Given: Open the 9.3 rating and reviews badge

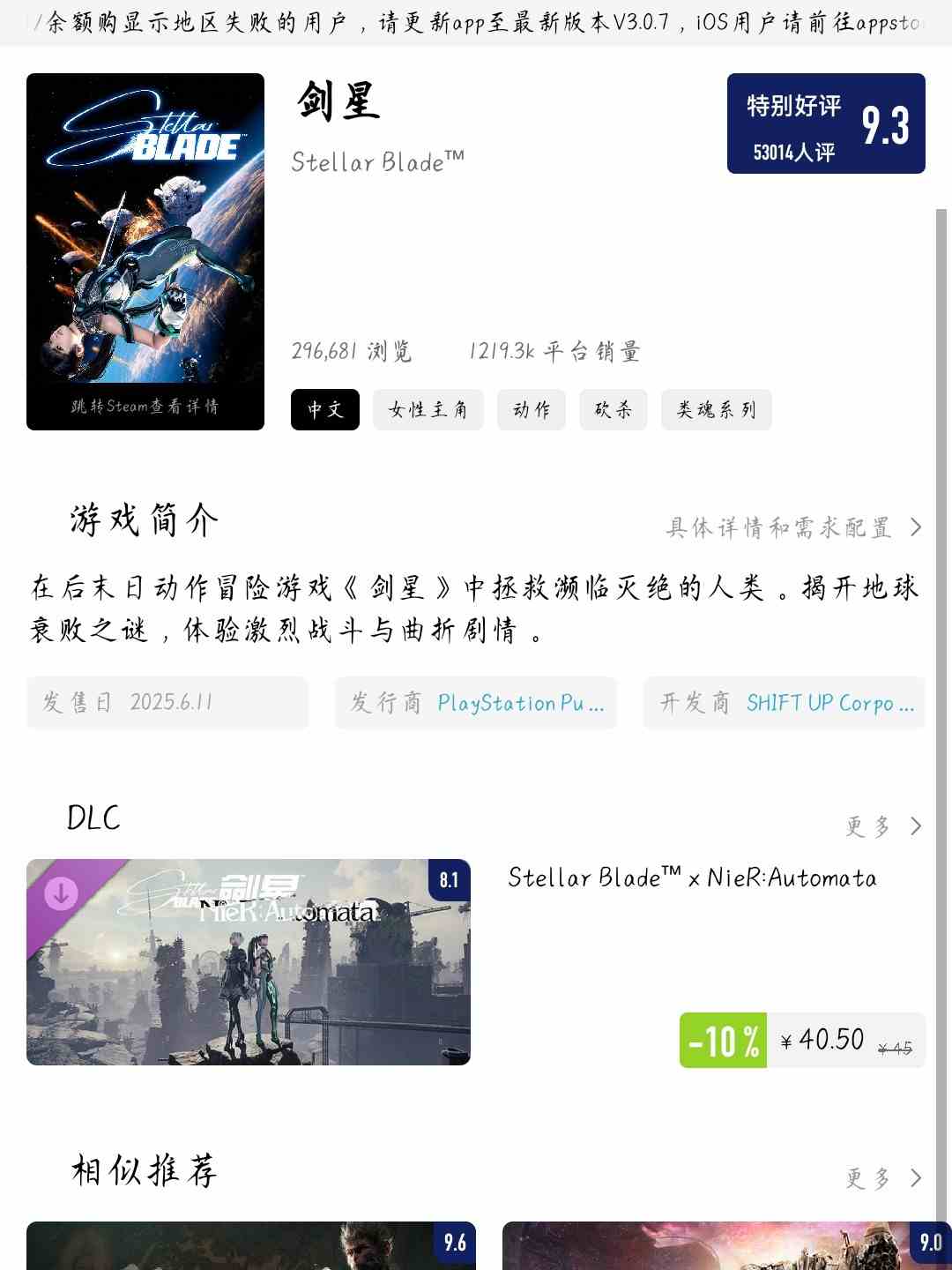Looking at the screenshot, I should [x=826, y=123].
